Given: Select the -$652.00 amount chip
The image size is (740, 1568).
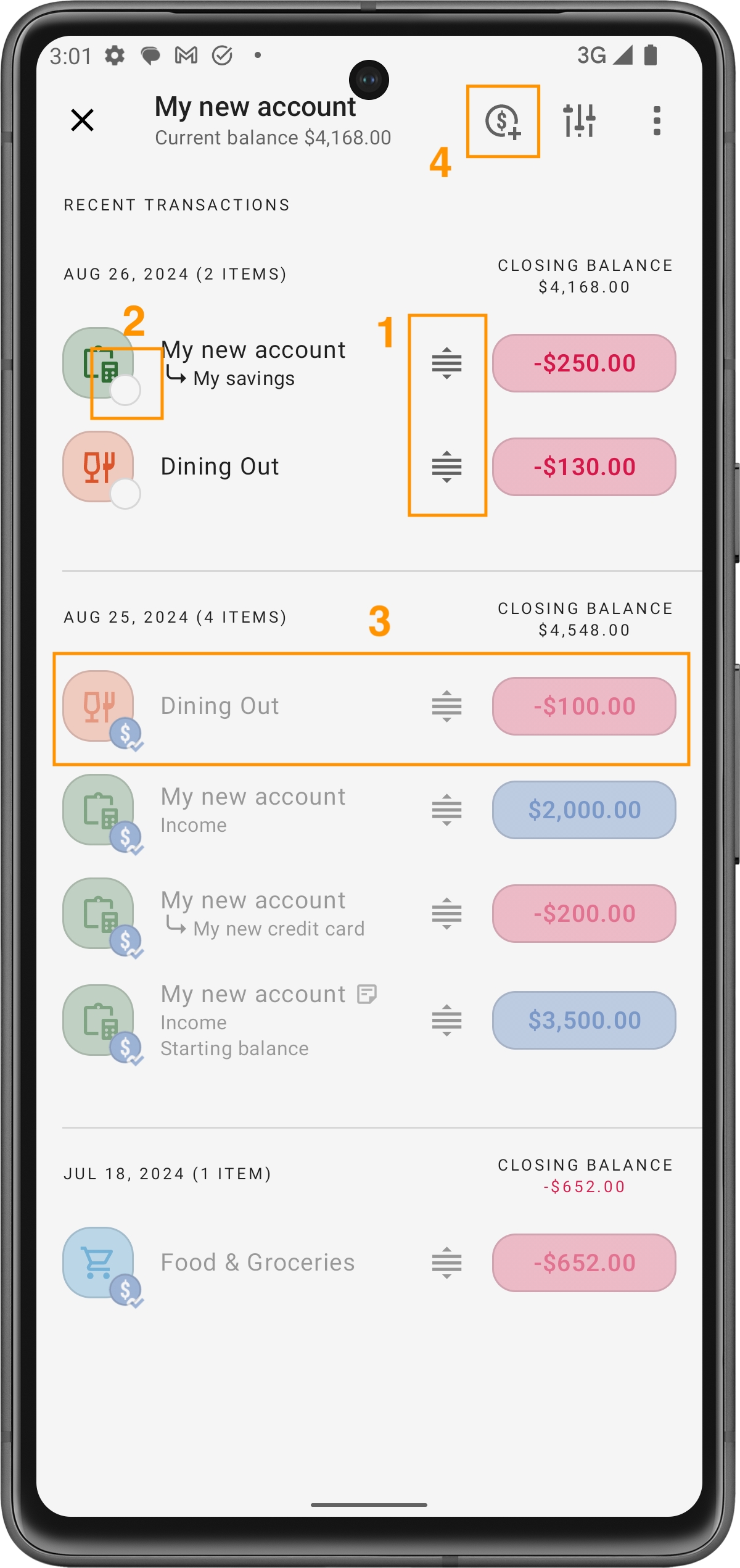Looking at the screenshot, I should [583, 1263].
